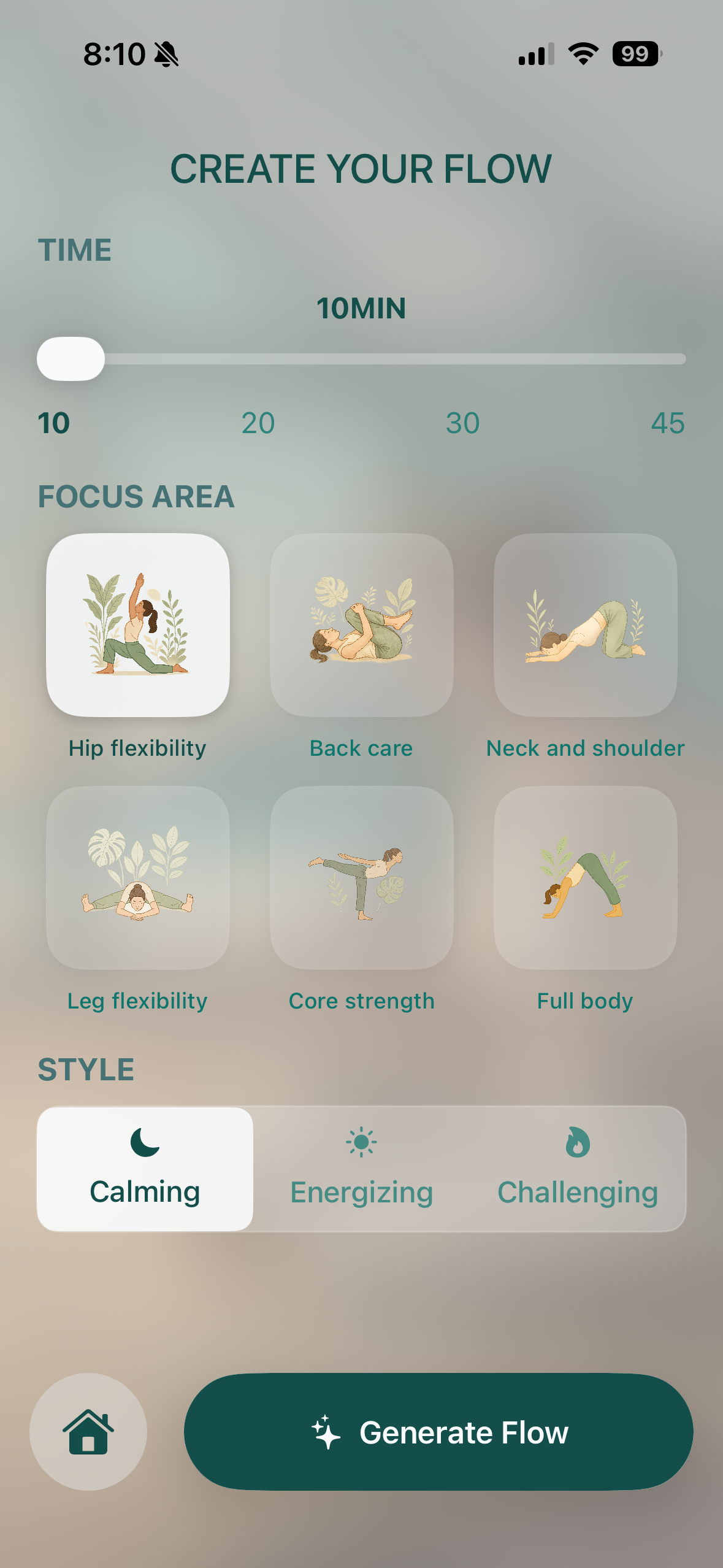Image resolution: width=723 pixels, height=1568 pixels.
Task: Pick Neck and shoulder focus area
Action: pos(585,625)
